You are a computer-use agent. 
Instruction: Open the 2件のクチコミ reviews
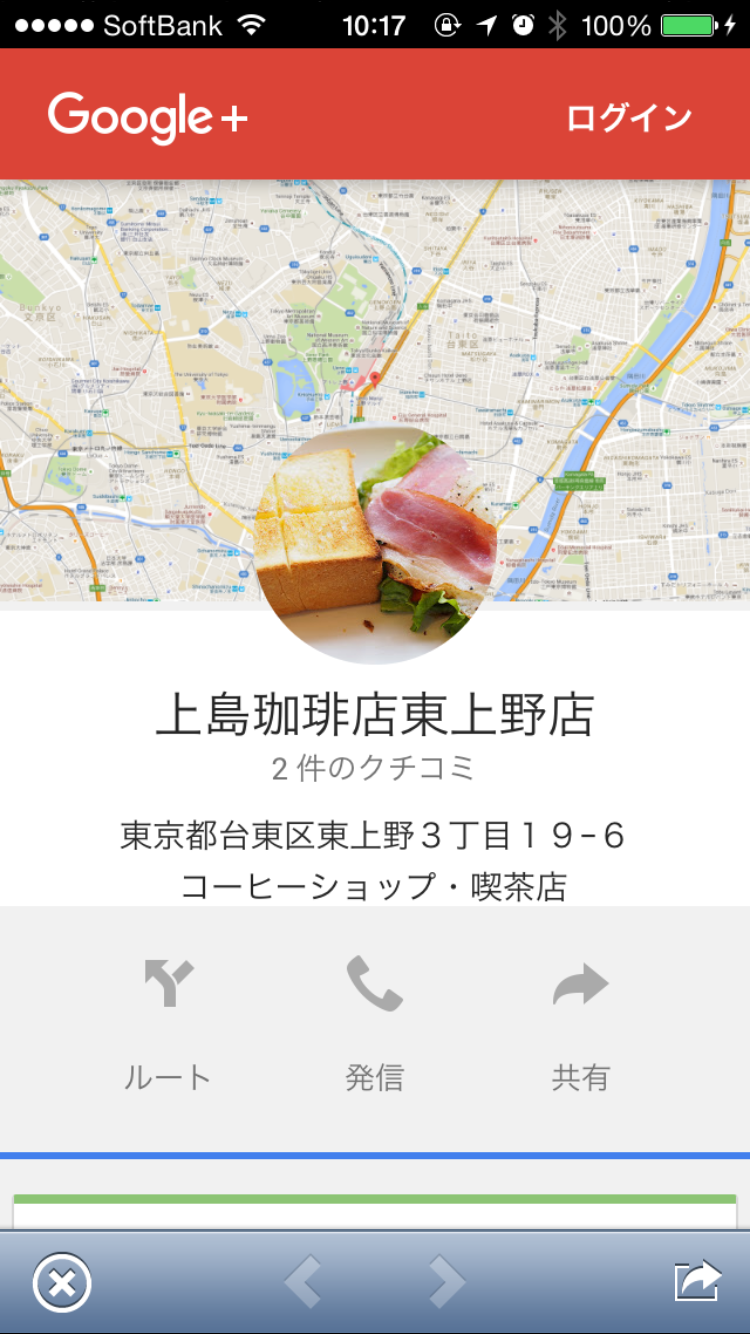374,768
